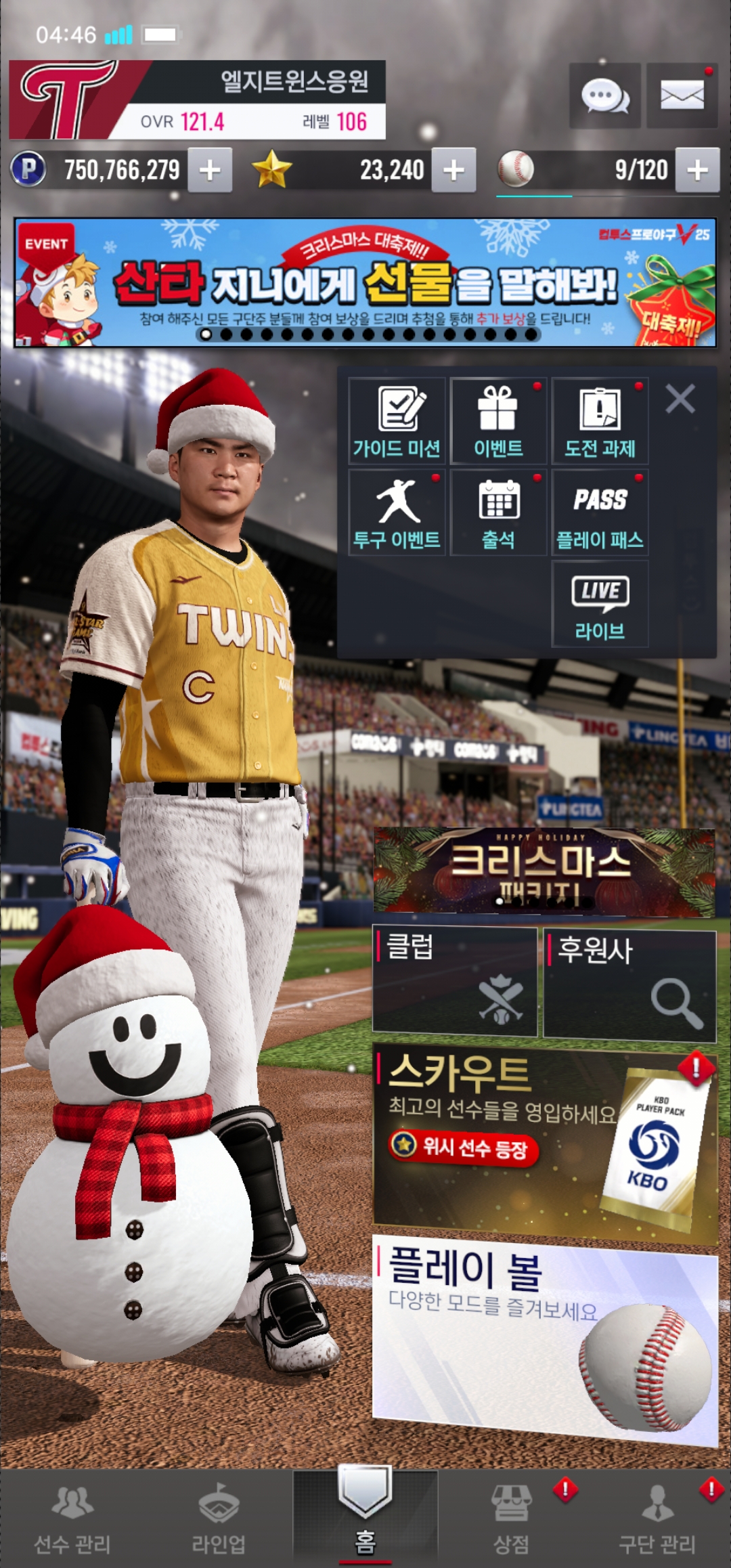Open 플레이 패스
This screenshot has height=1568, width=731.
(x=600, y=513)
